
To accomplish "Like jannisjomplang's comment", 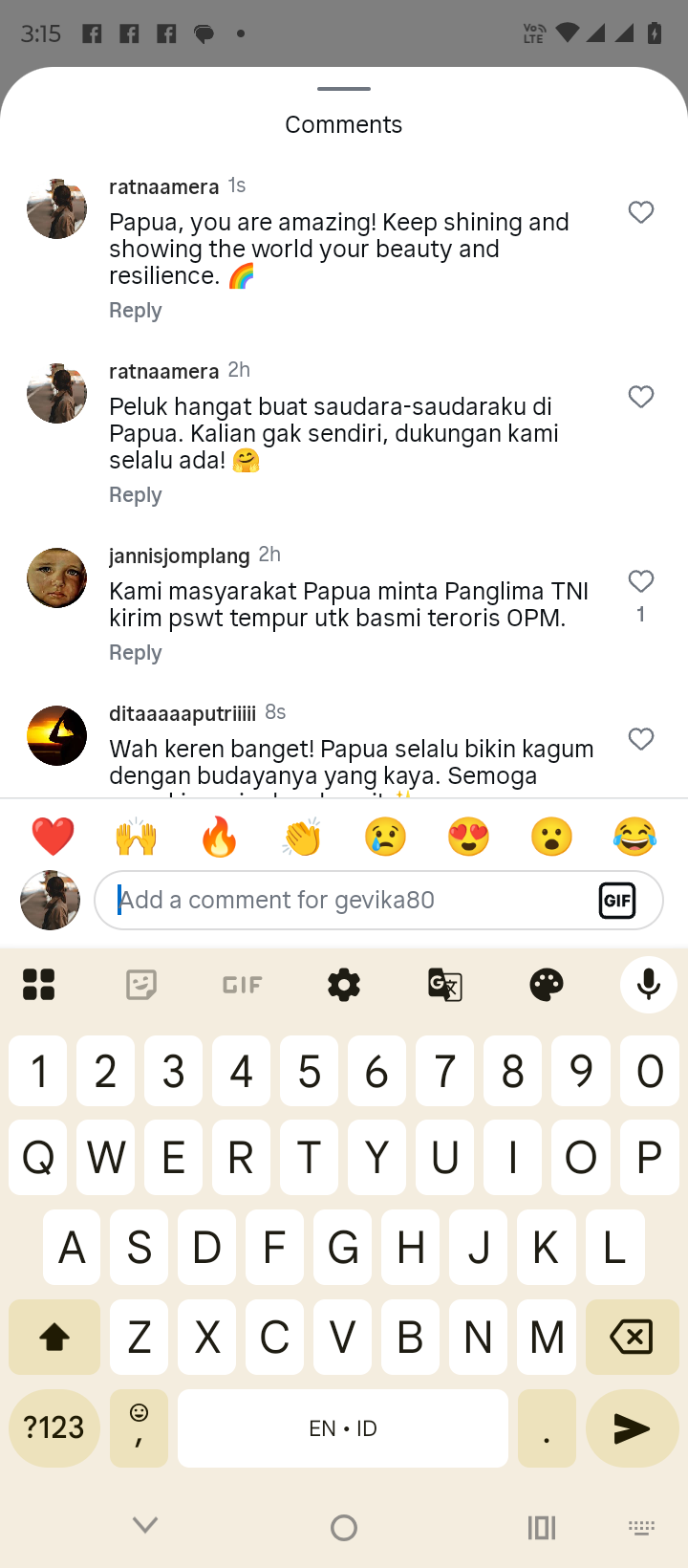I will tap(641, 581).
